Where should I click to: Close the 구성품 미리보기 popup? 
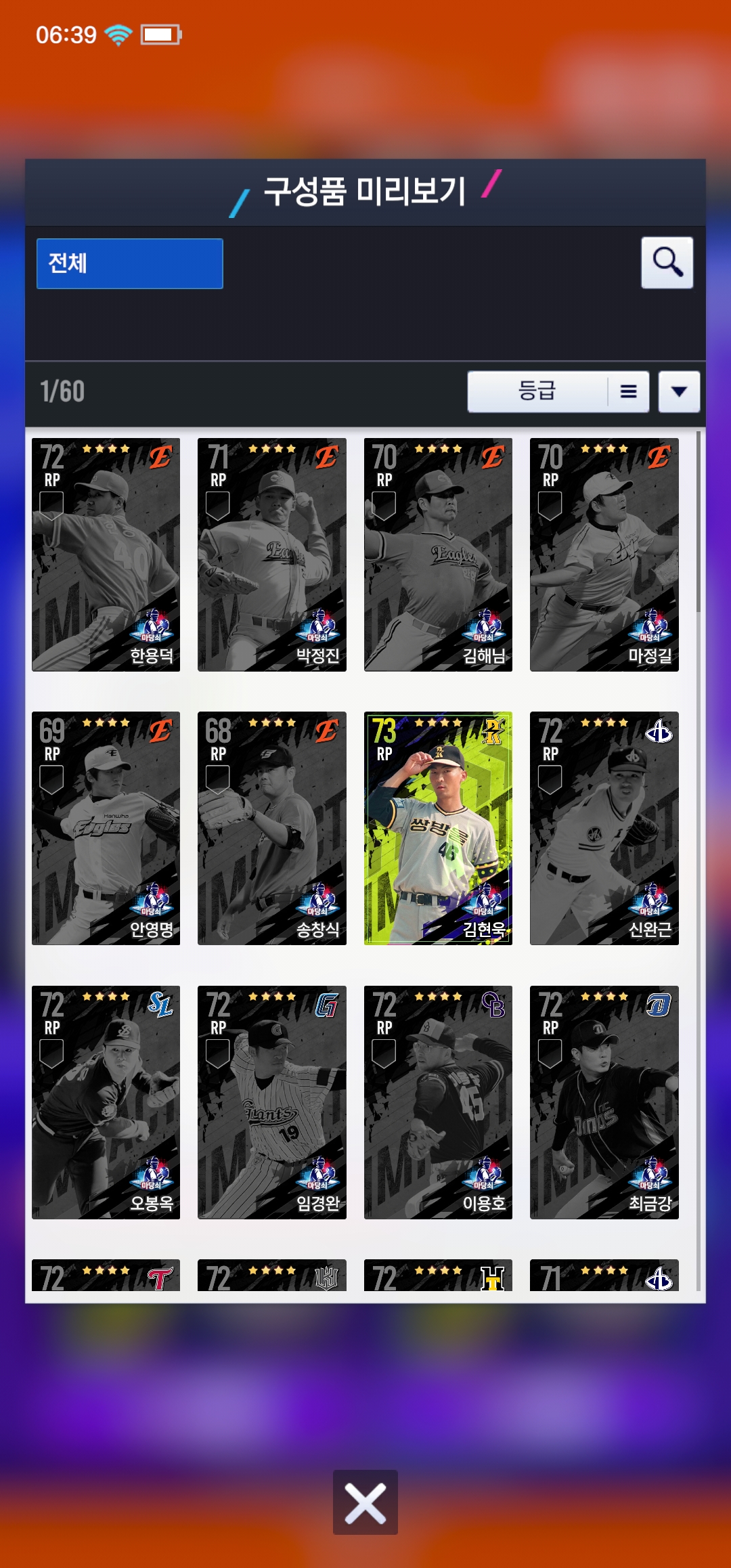click(365, 1502)
